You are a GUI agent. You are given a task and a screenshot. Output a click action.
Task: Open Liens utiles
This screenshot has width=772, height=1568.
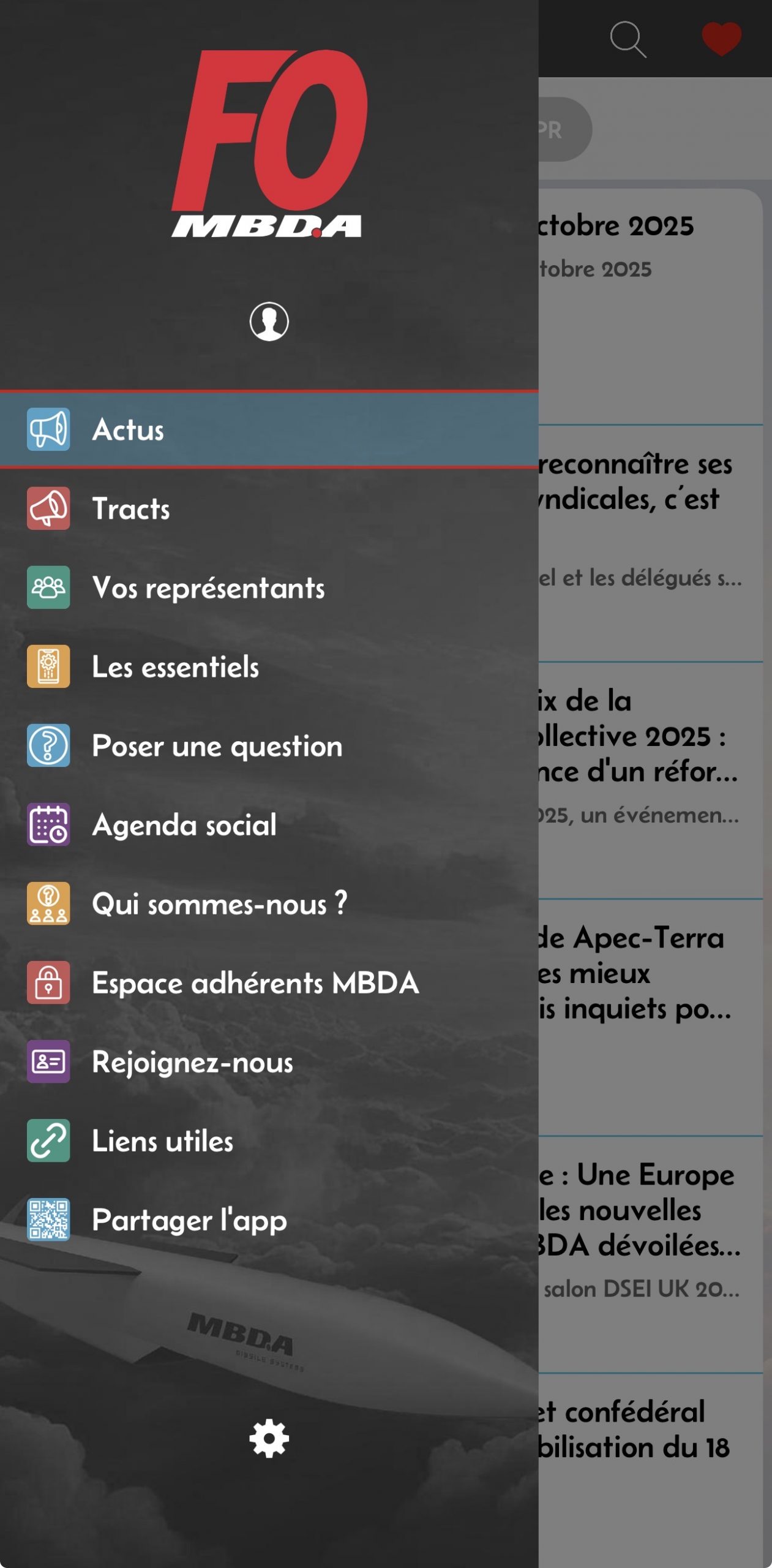pos(162,1140)
